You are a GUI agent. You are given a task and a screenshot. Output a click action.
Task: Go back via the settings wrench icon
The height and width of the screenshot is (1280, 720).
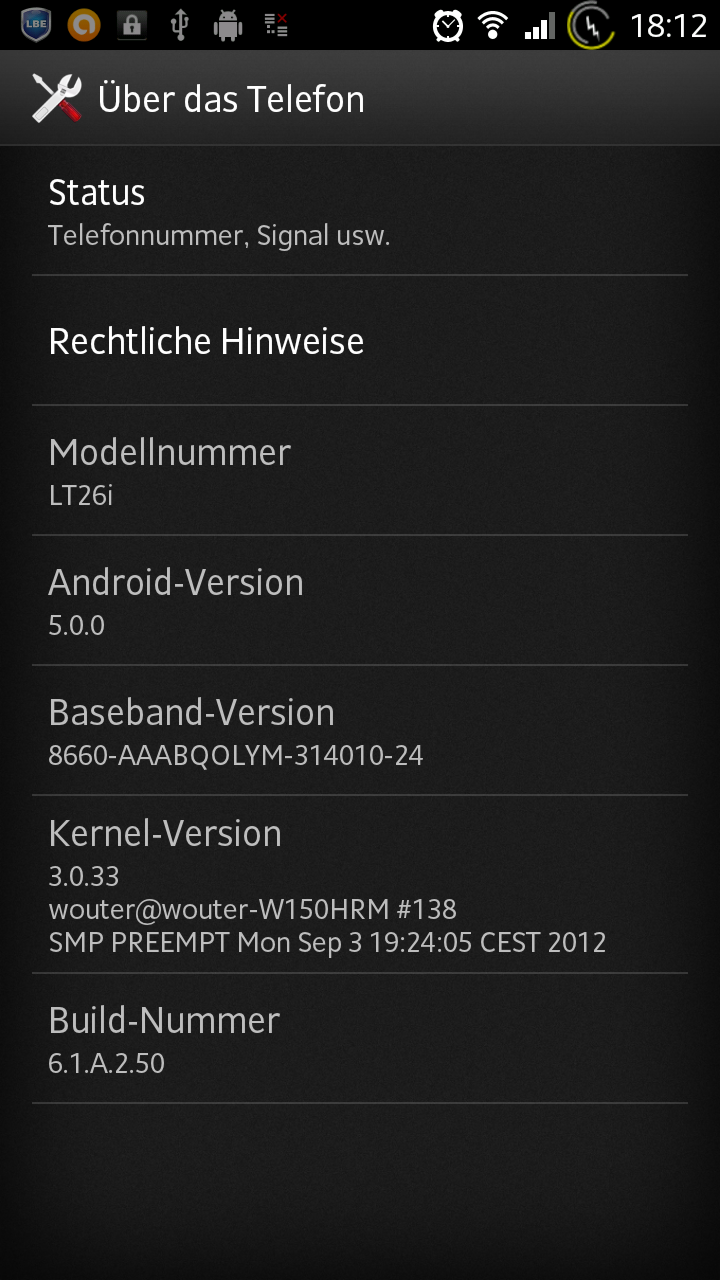[57, 98]
